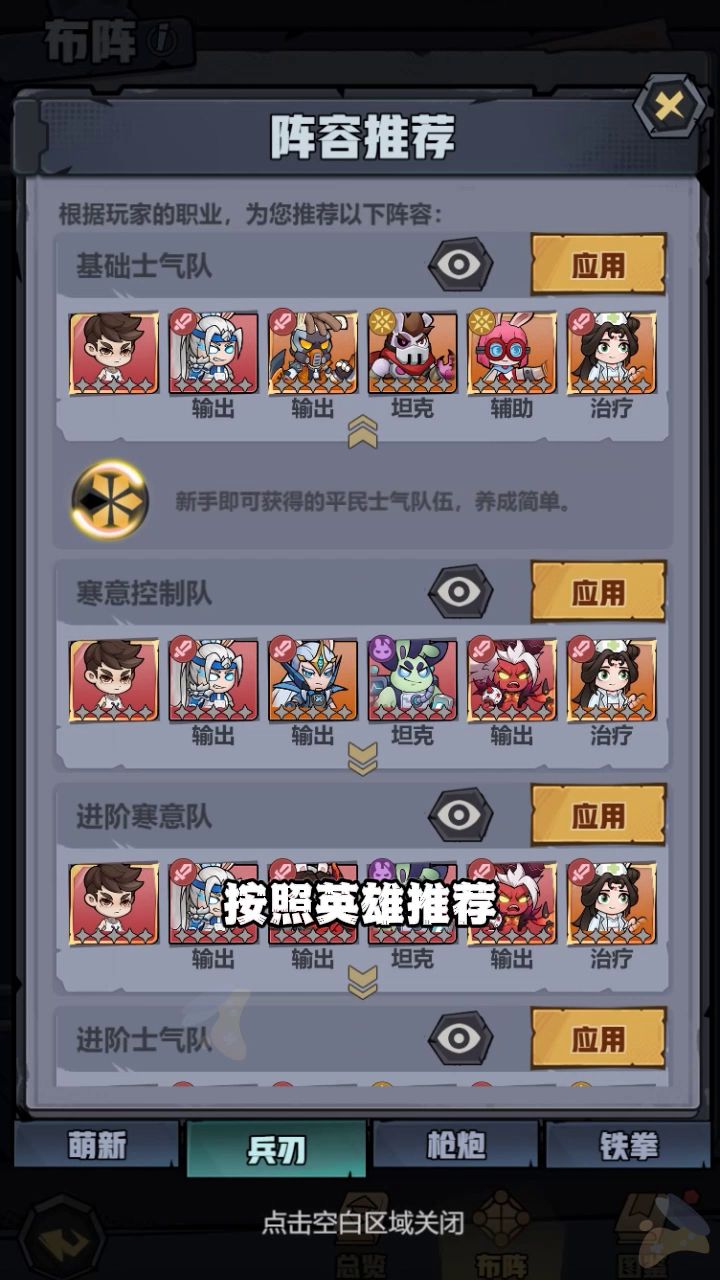Screen dimensions: 720x1280
Task: Preview the 进阶寒意队 lineup with eye icon
Action: click(460, 815)
